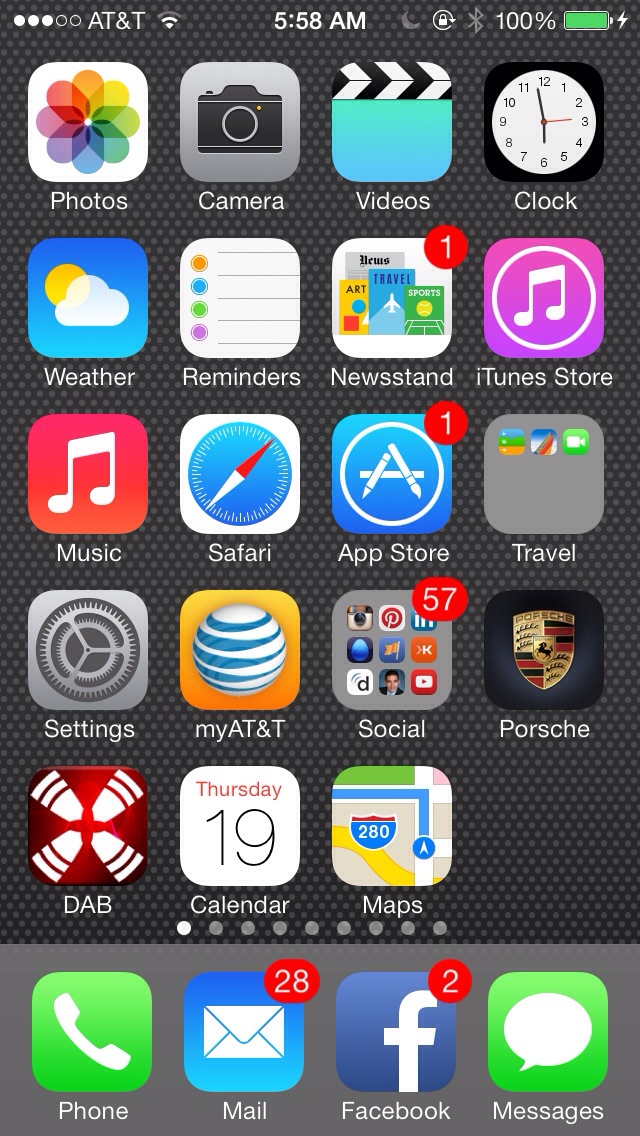Open the Calendar showing Thursday 19

[x=240, y=825]
